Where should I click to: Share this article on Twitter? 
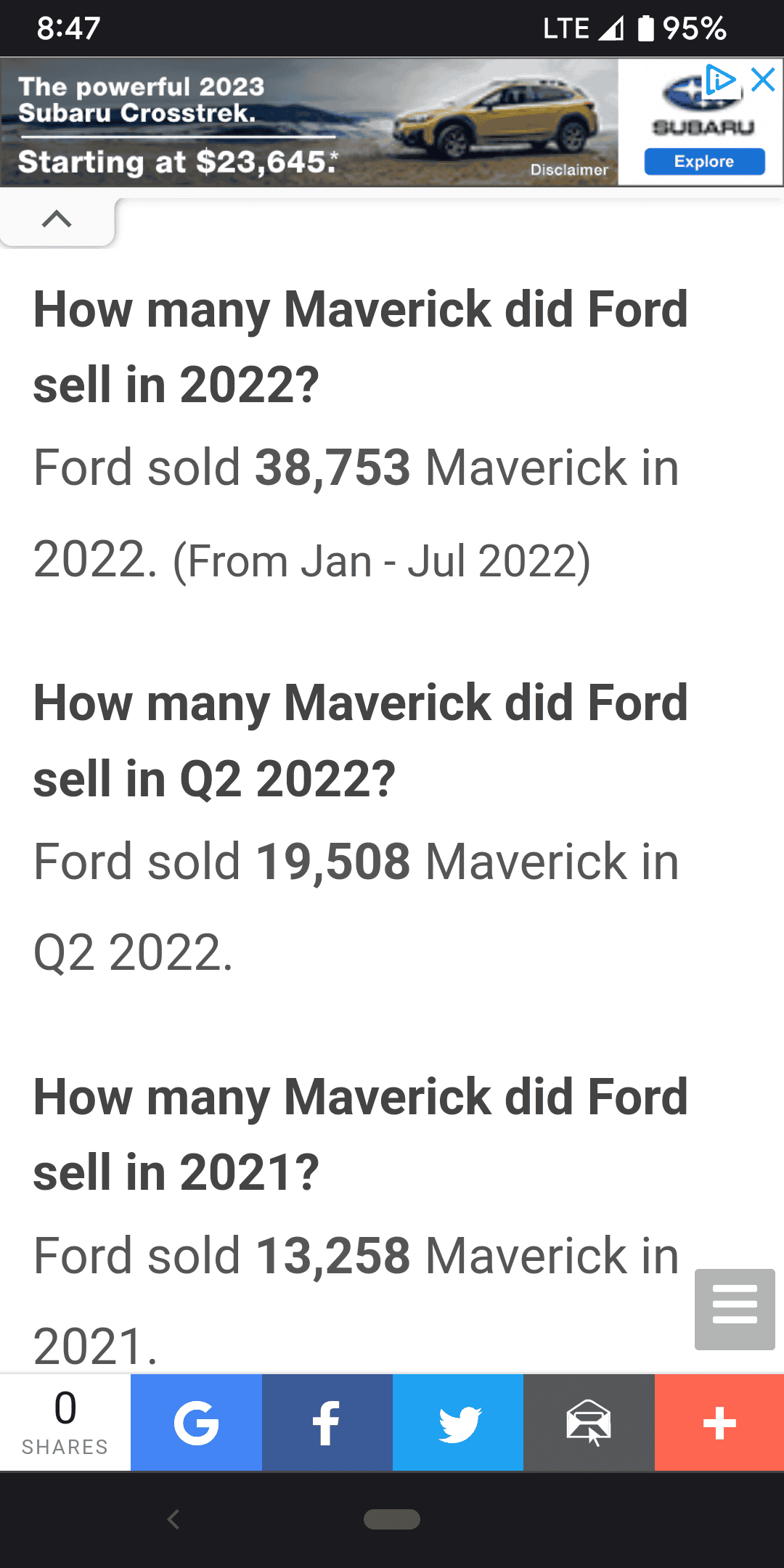coord(458,1423)
